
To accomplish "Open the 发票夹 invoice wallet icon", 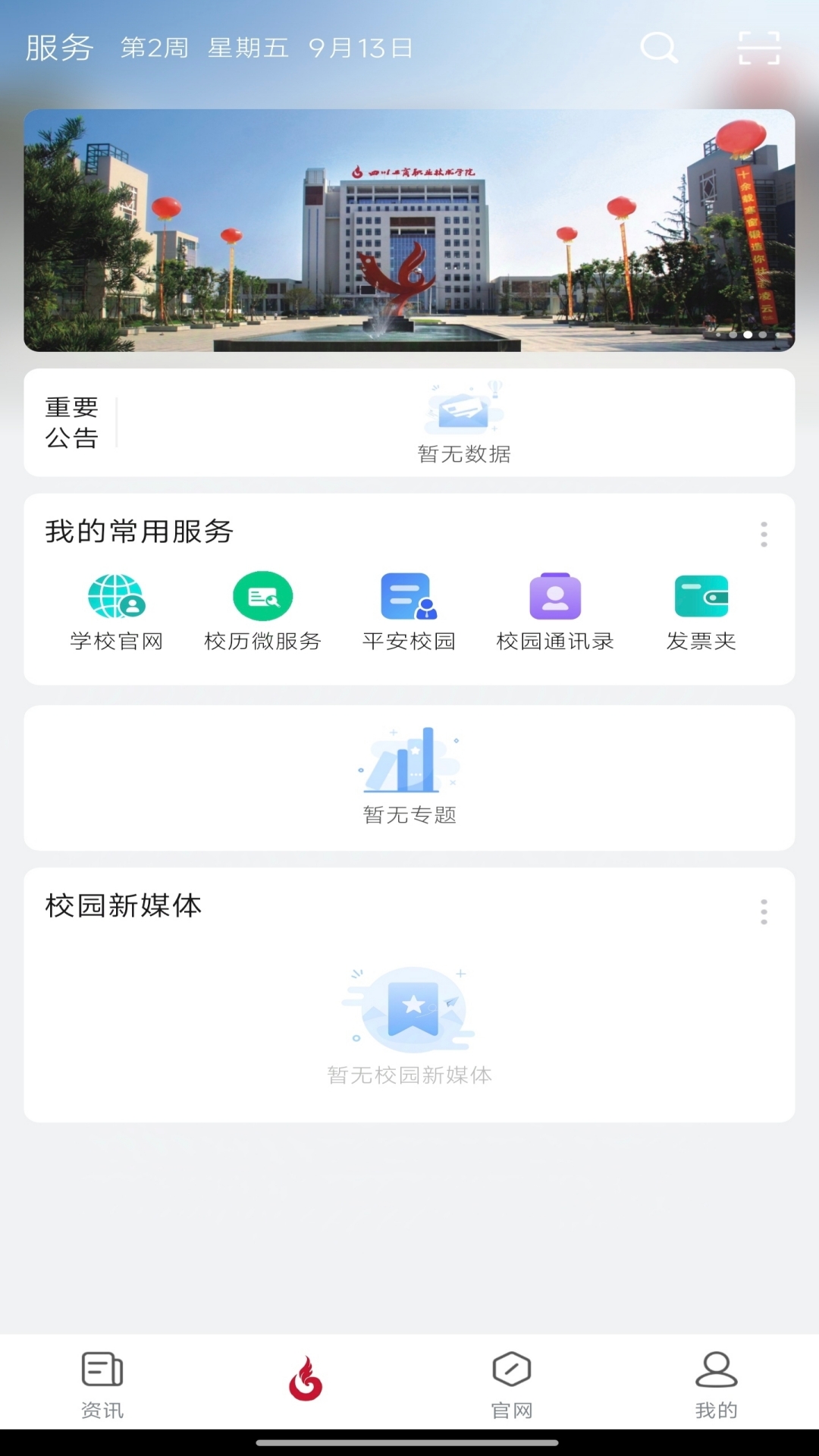I will (701, 597).
